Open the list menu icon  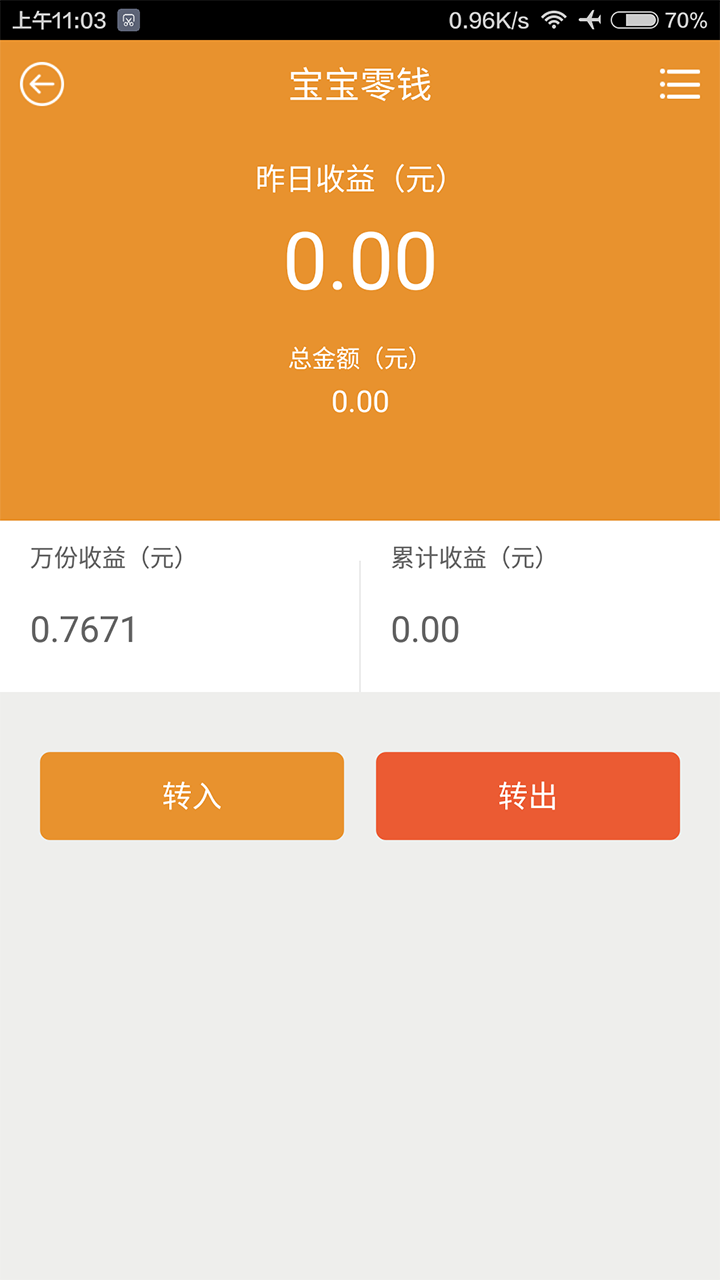[x=680, y=84]
